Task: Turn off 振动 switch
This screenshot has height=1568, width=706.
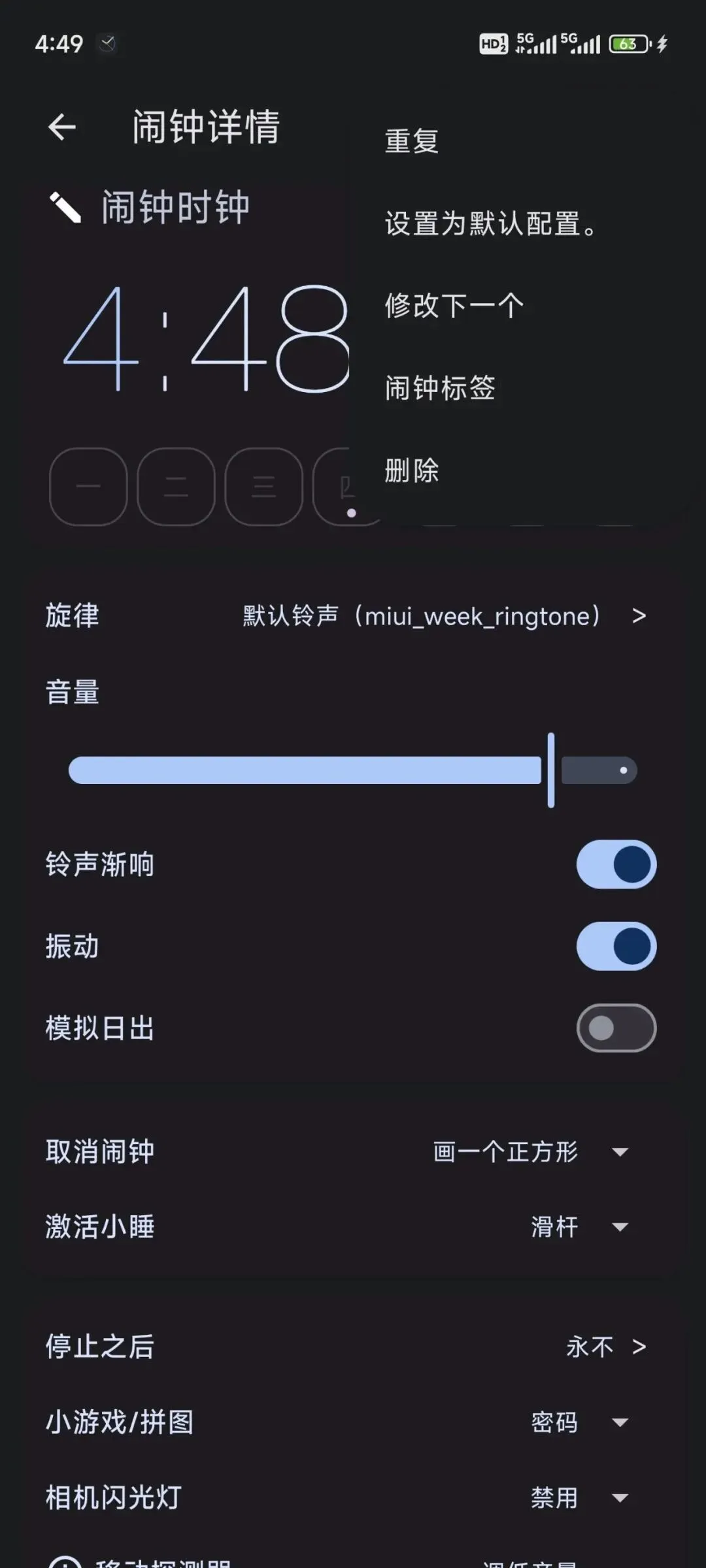Action: point(616,946)
